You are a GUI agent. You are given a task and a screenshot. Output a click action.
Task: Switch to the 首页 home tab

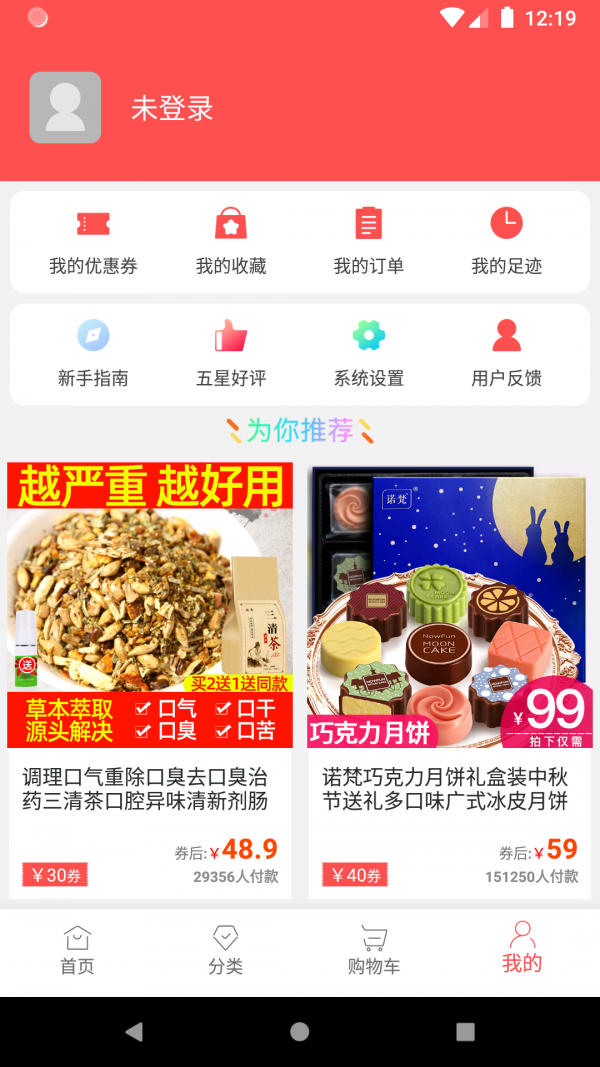77,951
